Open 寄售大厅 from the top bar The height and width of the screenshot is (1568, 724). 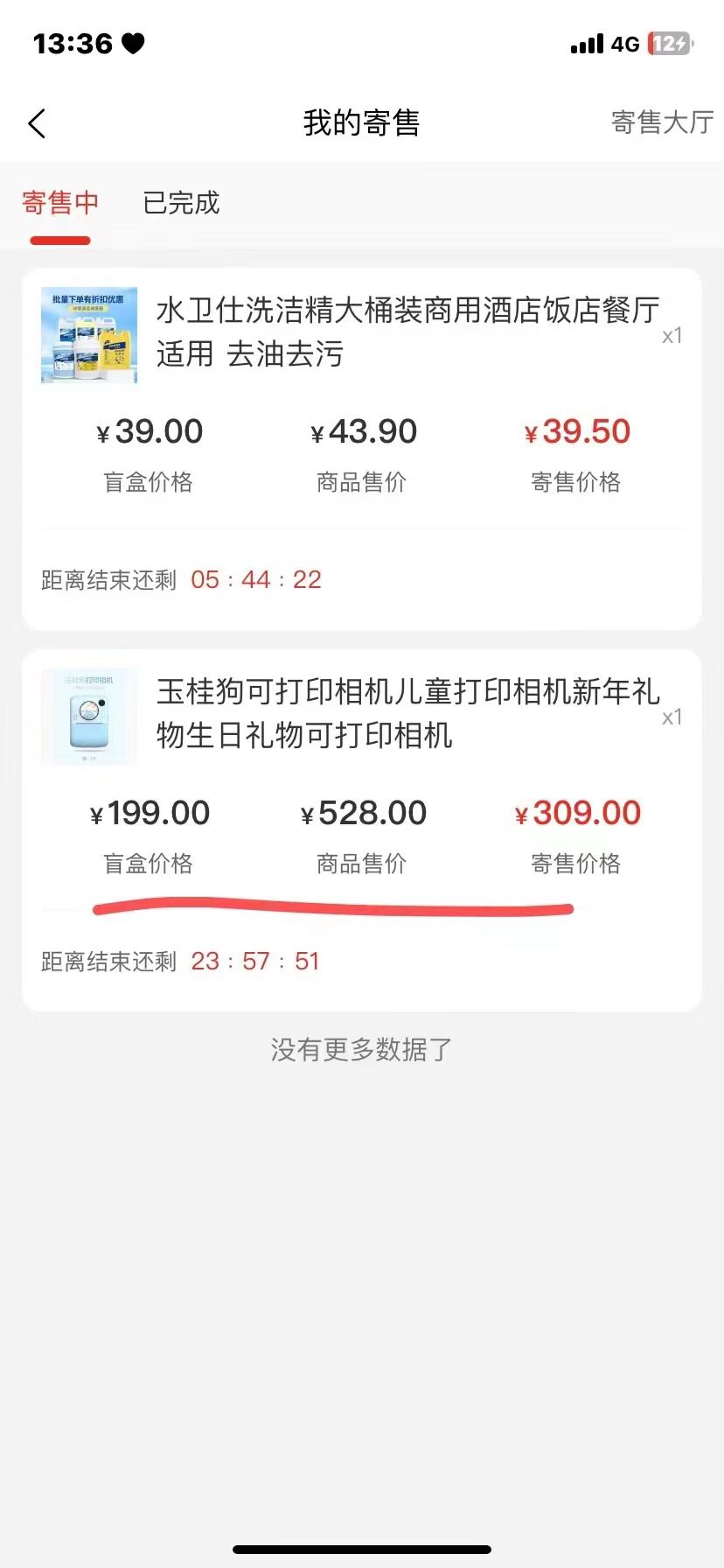tap(662, 122)
